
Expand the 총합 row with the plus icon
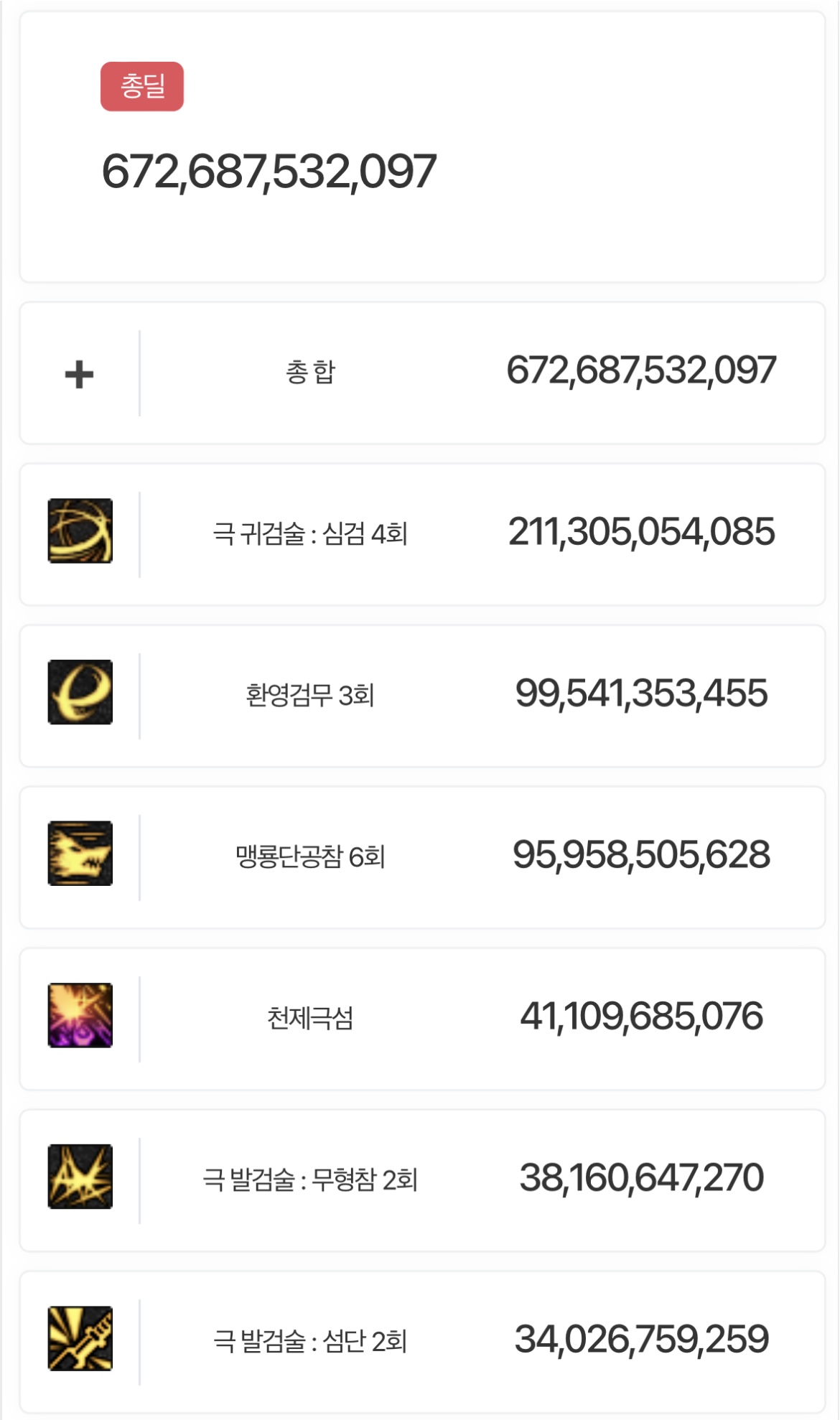click(79, 374)
